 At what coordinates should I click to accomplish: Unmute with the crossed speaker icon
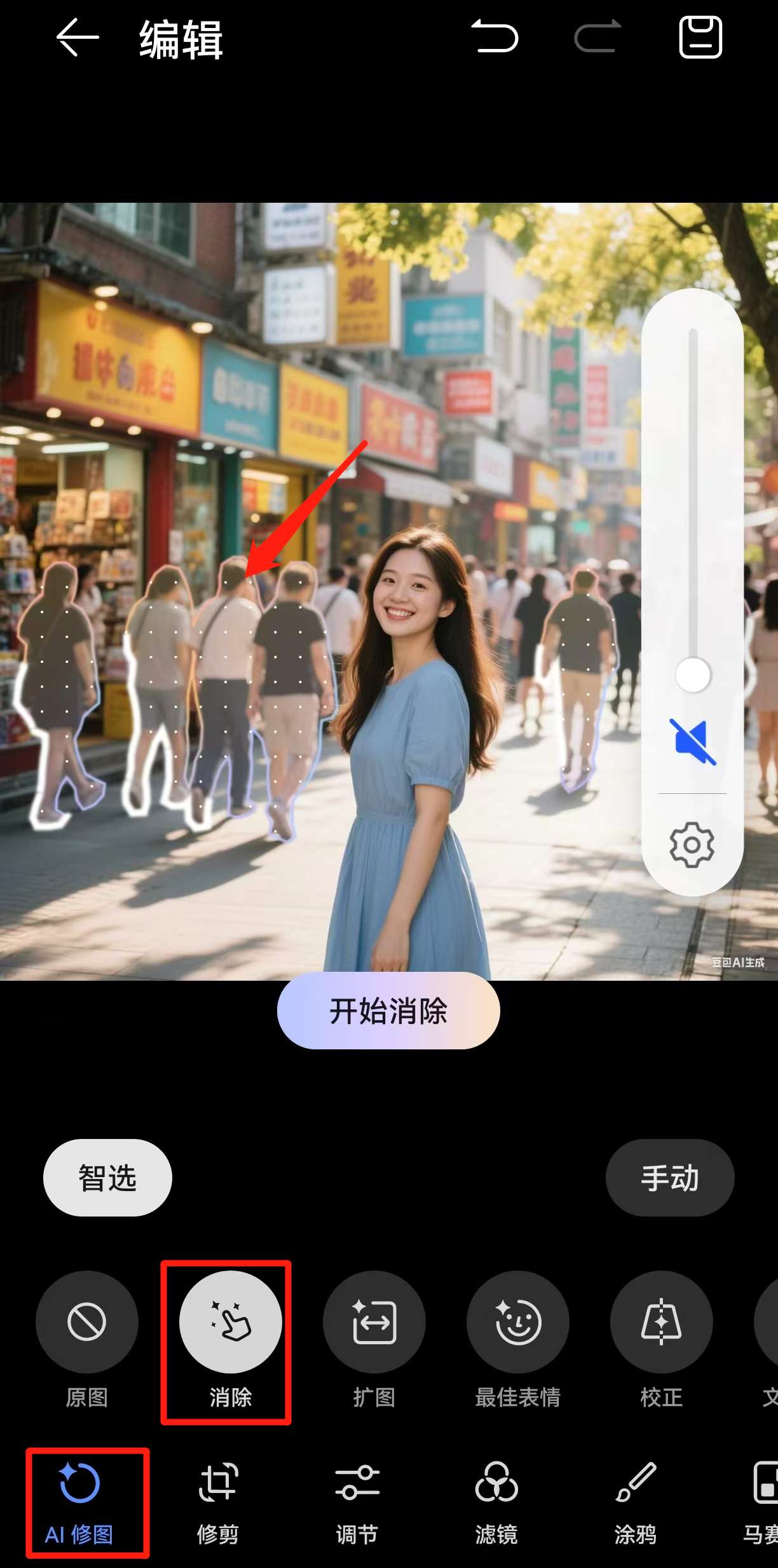tap(692, 741)
